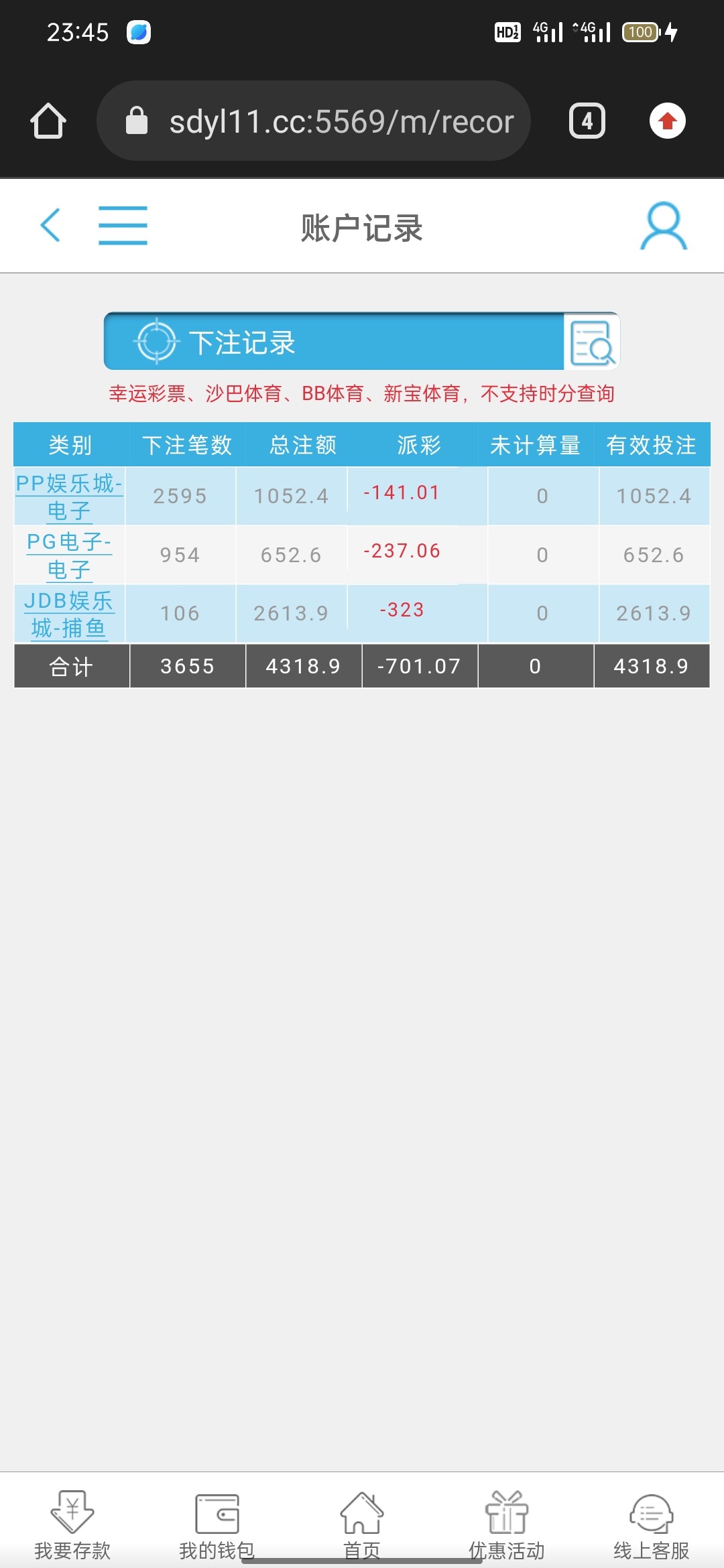This screenshot has height=1568, width=724.
Task: Show the four open browser tabs
Action: tap(587, 121)
